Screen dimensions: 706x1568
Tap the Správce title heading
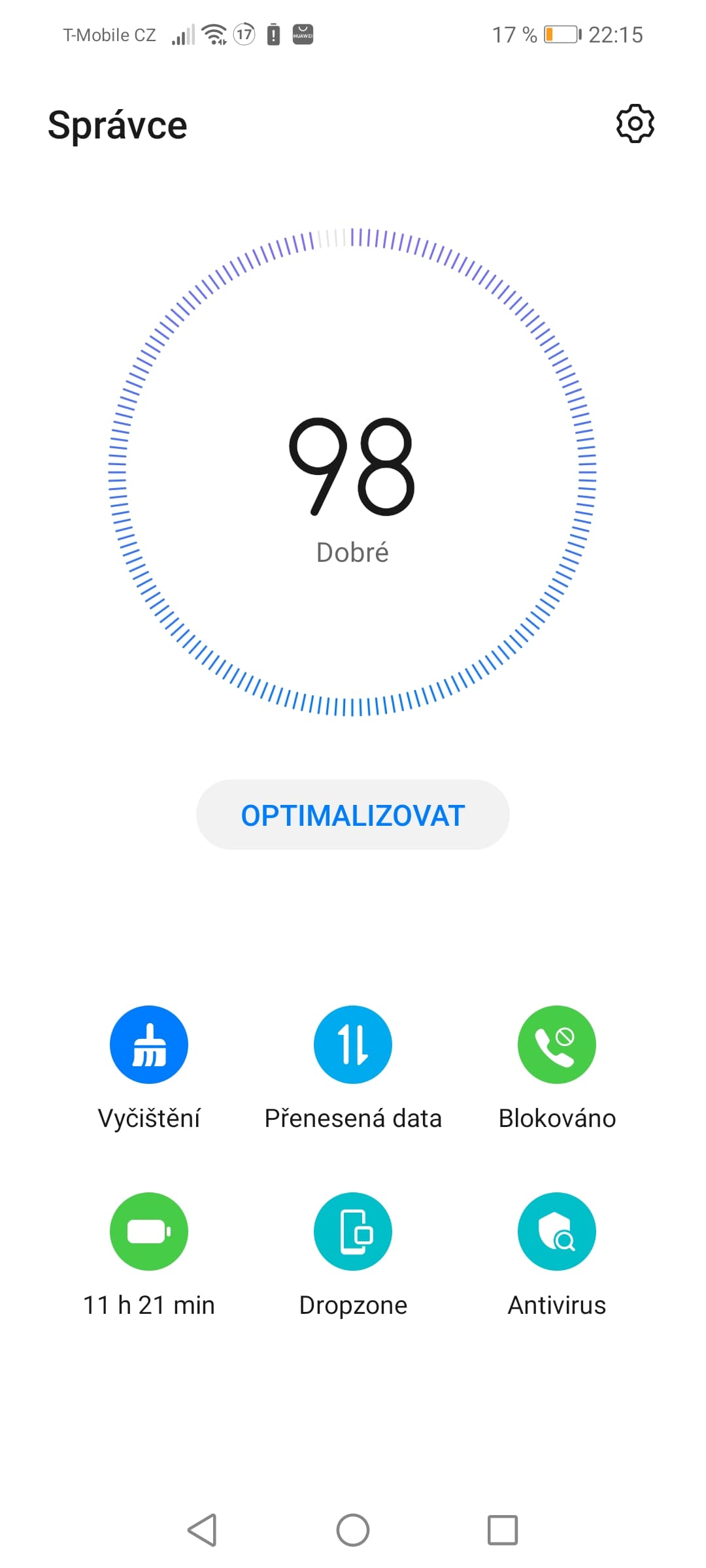(116, 124)
